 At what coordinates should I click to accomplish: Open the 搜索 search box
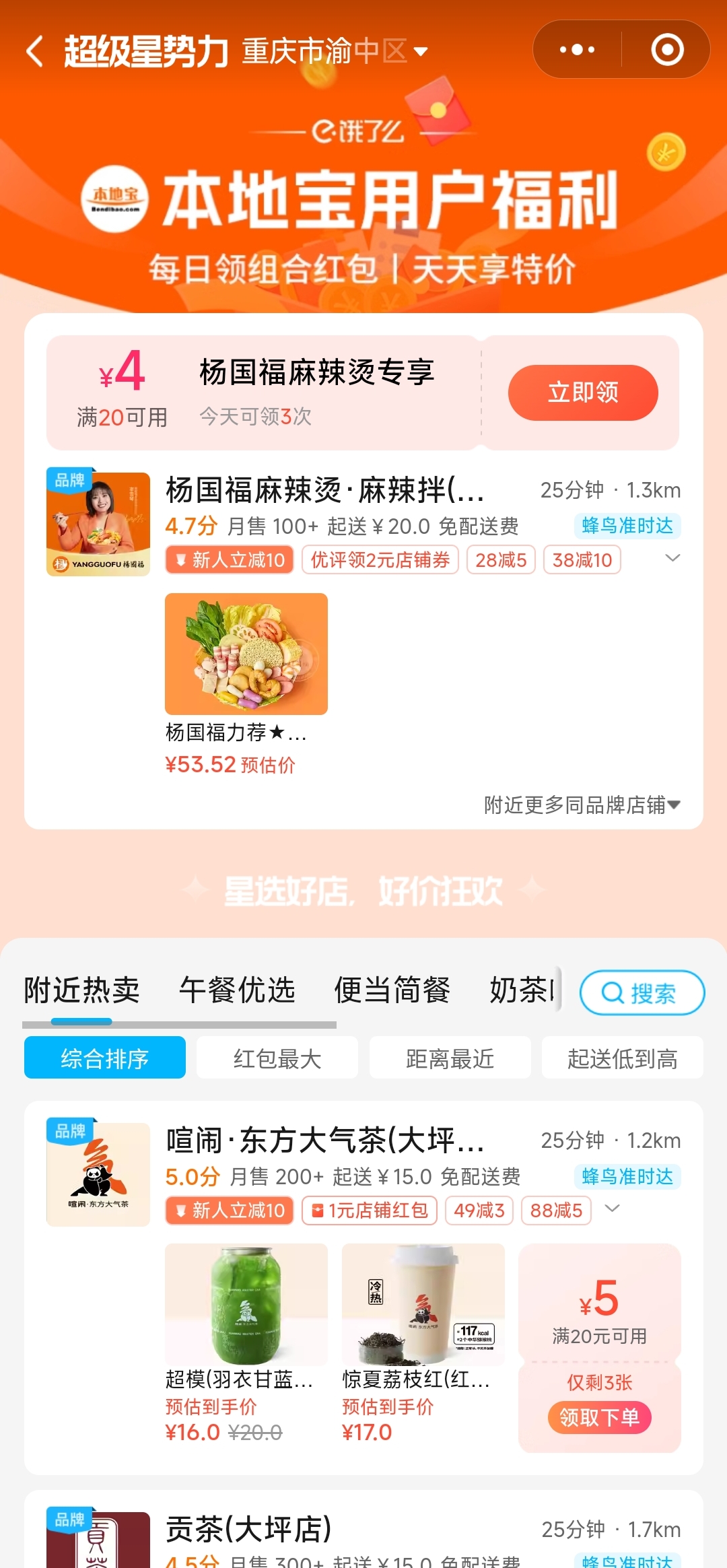coord(642,992)
